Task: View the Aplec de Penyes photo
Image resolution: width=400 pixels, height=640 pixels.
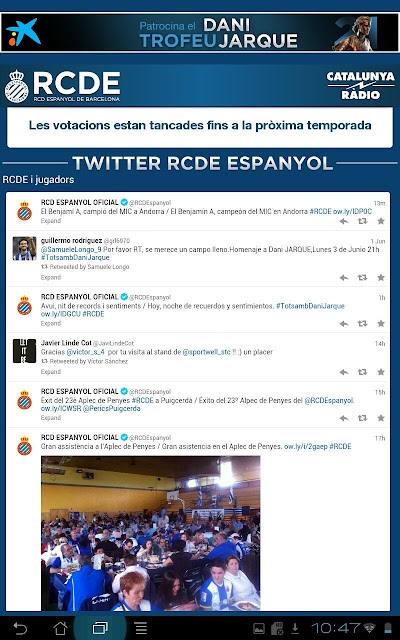Action: point(151,533)
